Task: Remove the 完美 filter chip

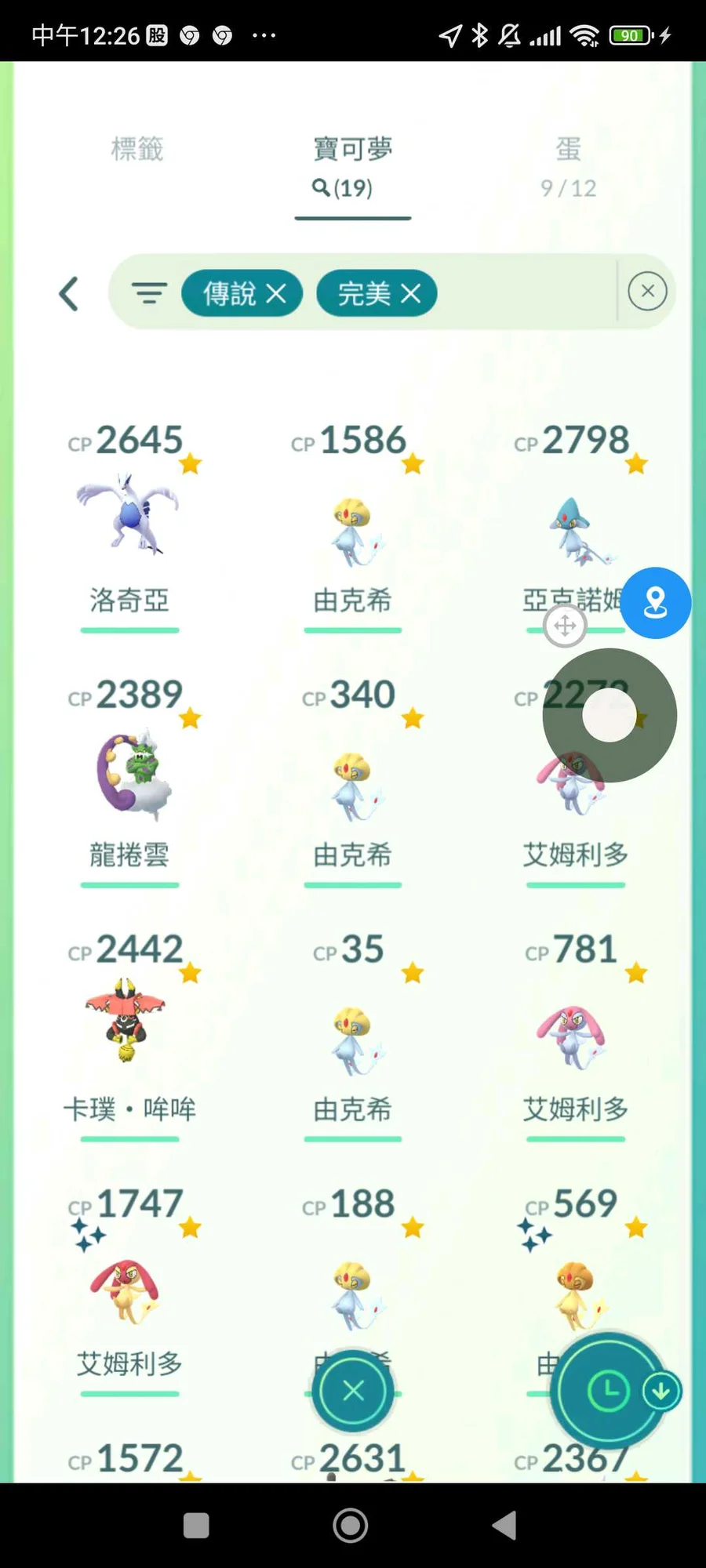Action: click(411, 294)
